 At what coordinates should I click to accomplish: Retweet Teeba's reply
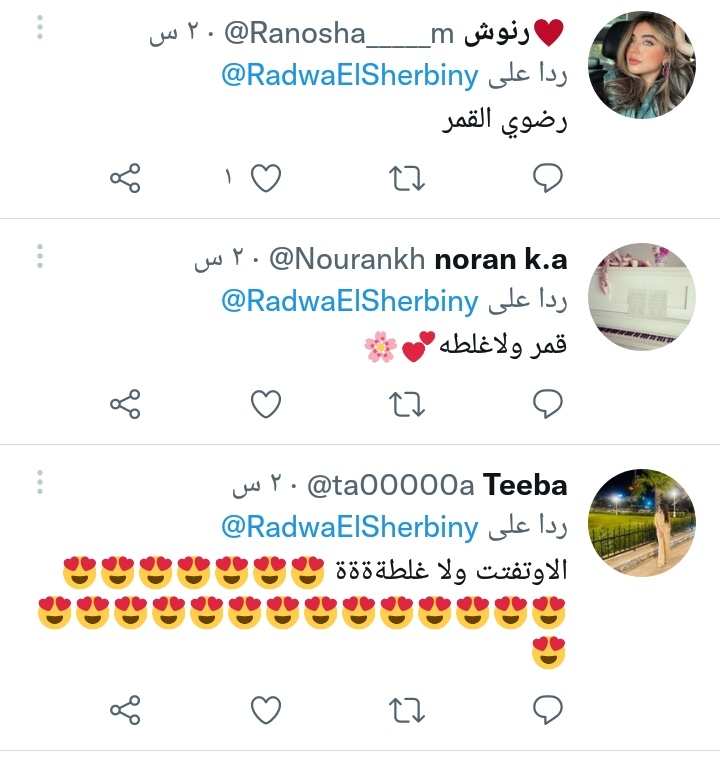pyautogui.click(x=407, y=710)
